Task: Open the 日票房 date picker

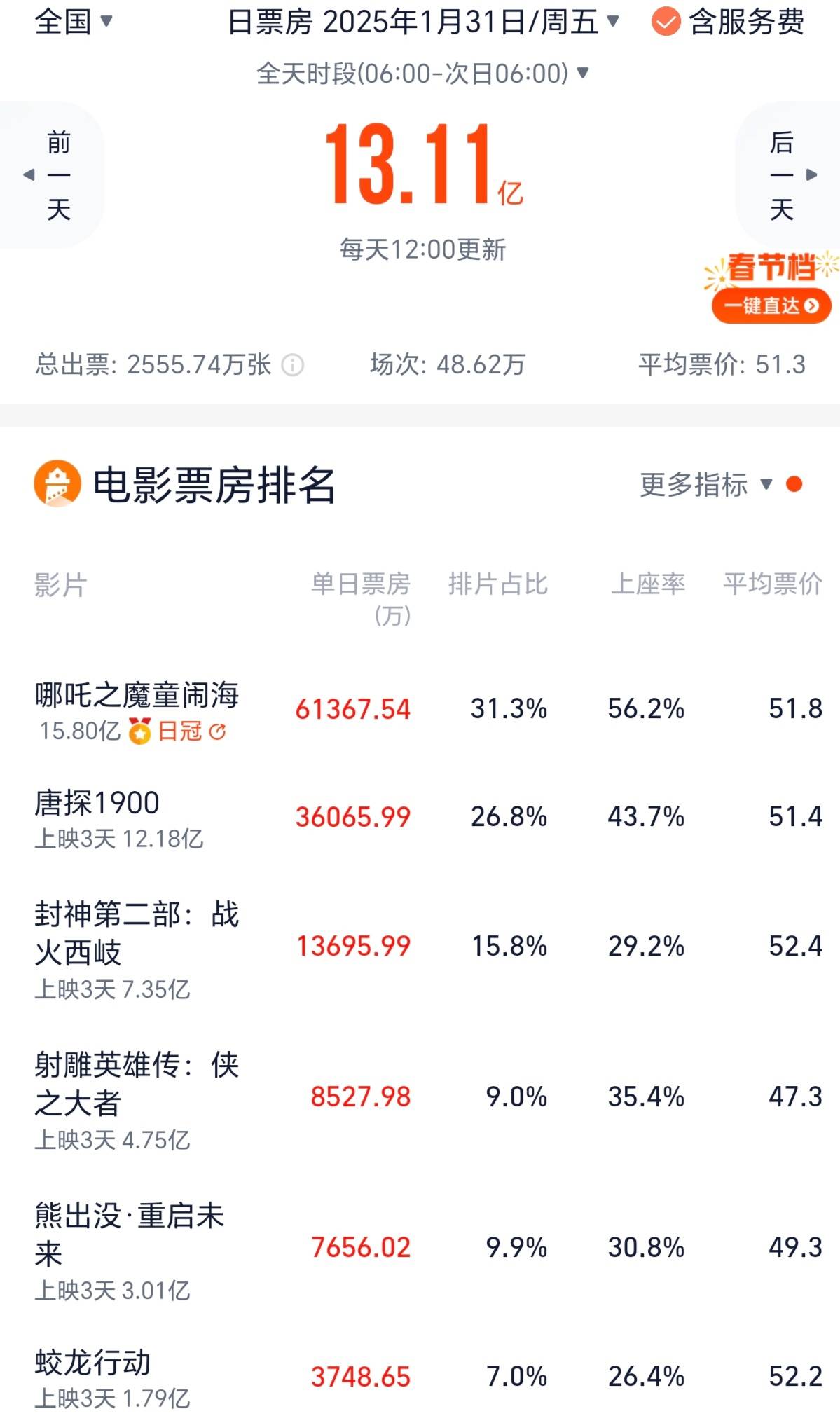Action: click(423, 22)
